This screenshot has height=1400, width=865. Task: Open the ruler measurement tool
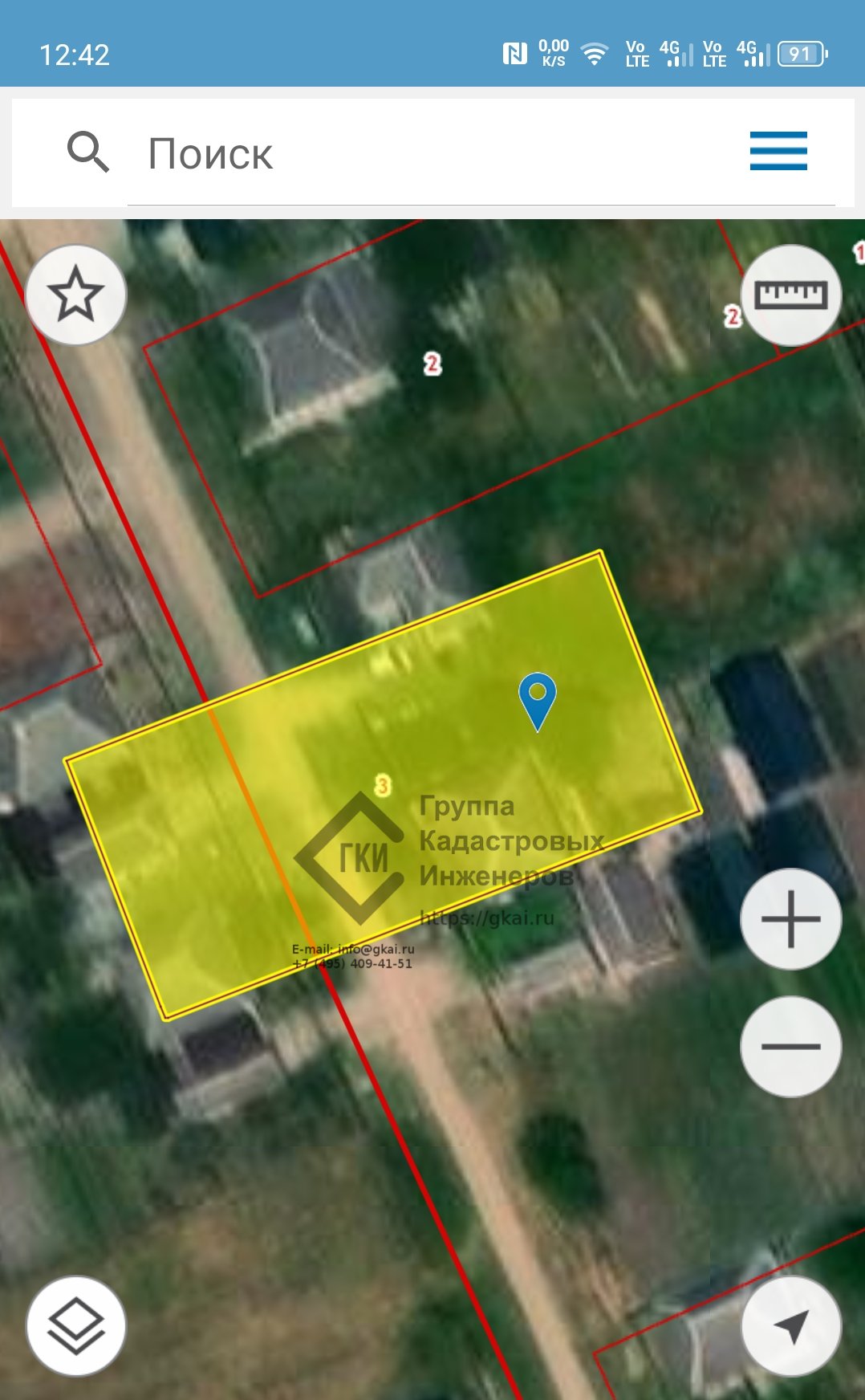coord(790,295)
